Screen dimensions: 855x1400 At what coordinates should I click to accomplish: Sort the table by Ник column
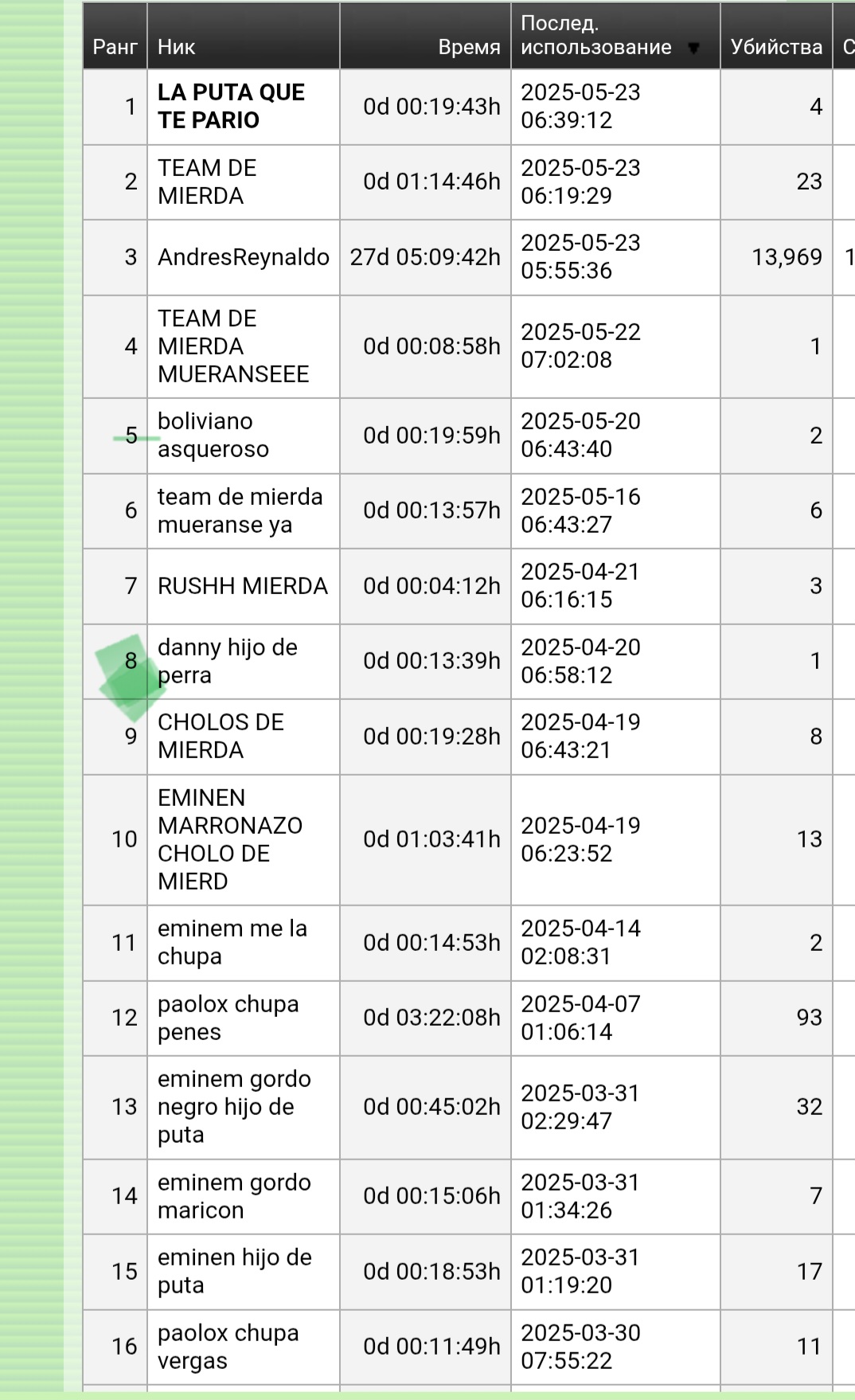(177, 47)
